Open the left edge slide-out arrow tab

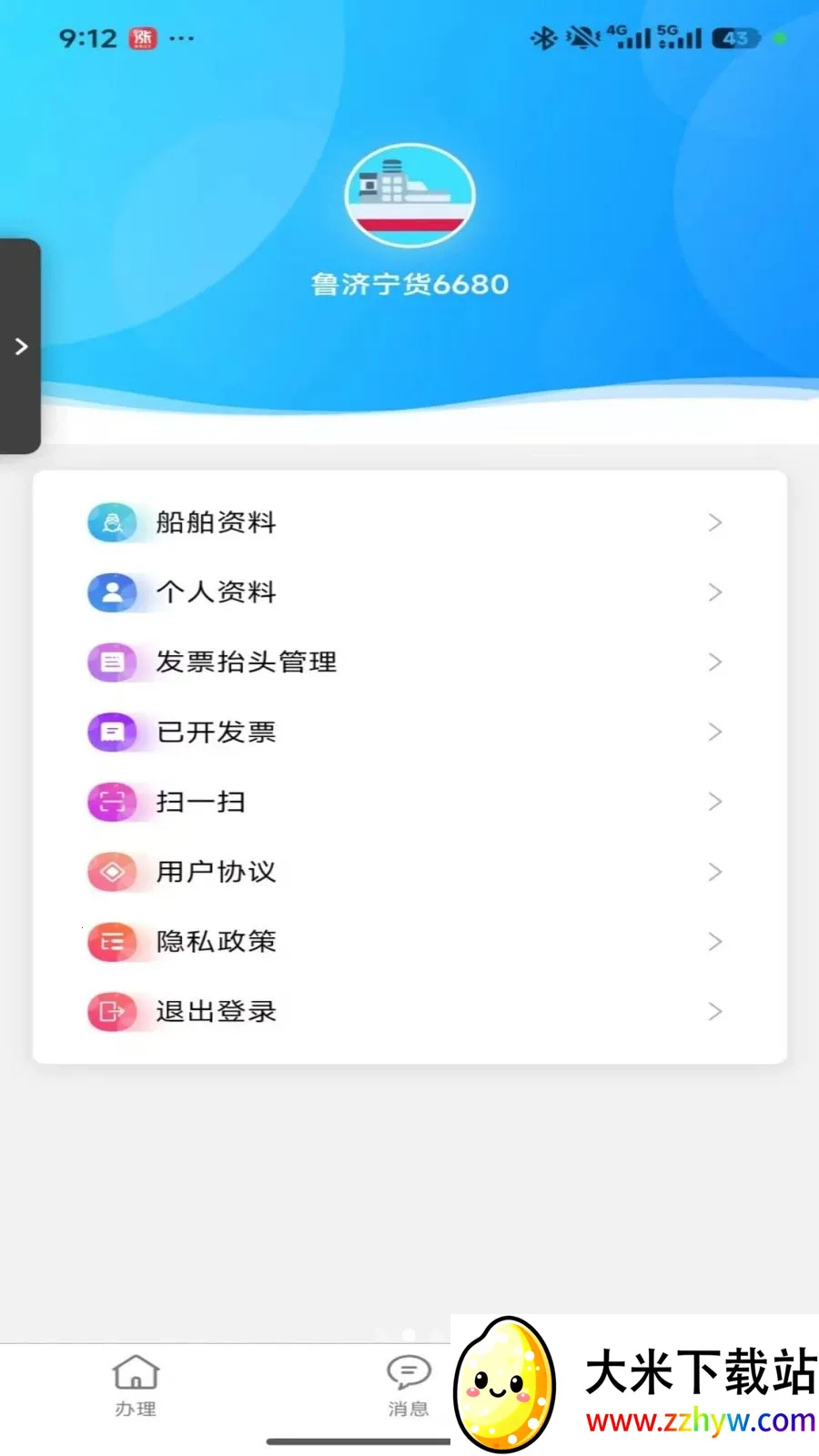[x=20, y=346]
